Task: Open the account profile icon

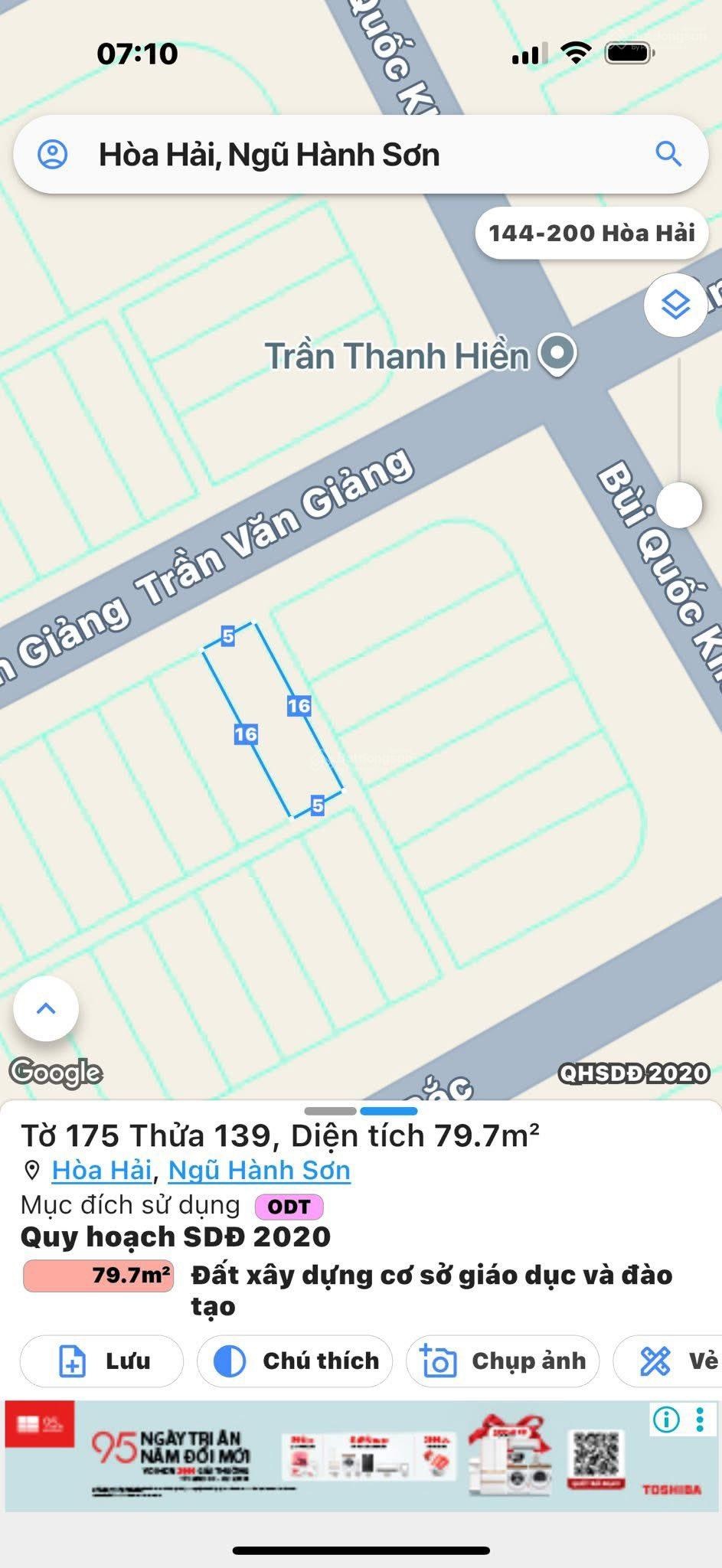Action: pos(53,155)
